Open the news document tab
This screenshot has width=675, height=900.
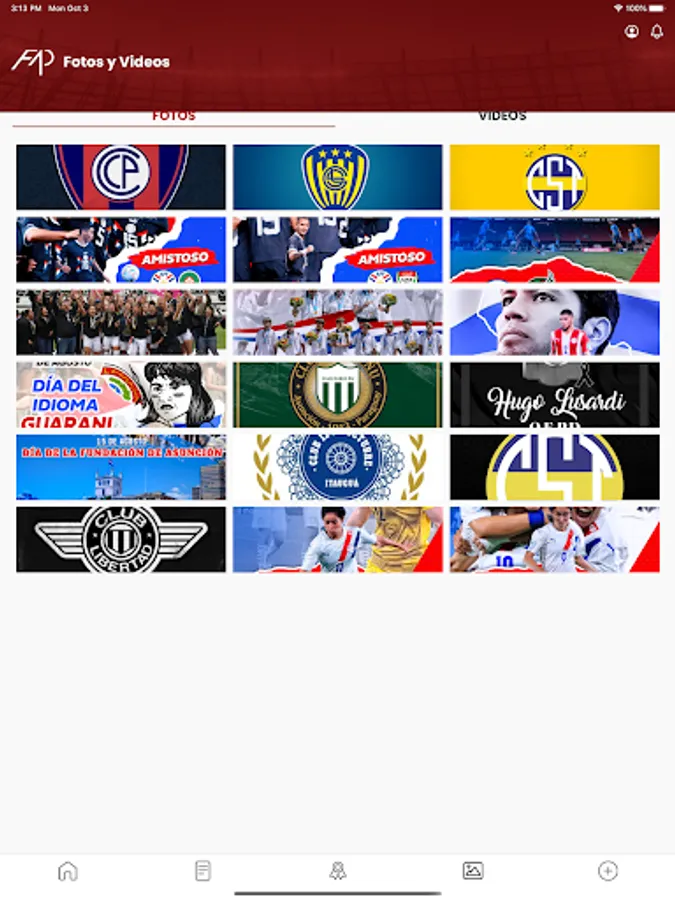[x=203, y=871]
